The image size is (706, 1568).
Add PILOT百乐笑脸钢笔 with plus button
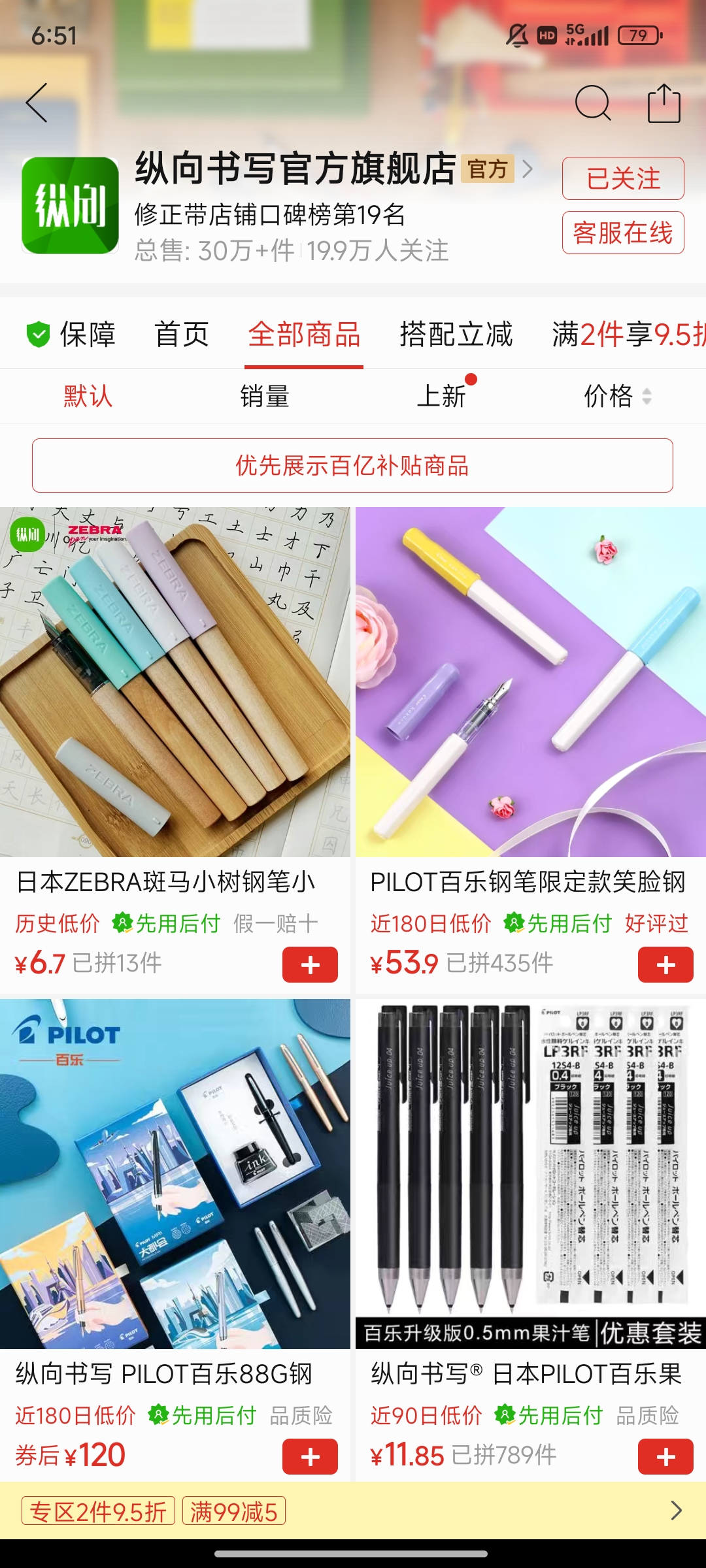click(x=665, y=964)
